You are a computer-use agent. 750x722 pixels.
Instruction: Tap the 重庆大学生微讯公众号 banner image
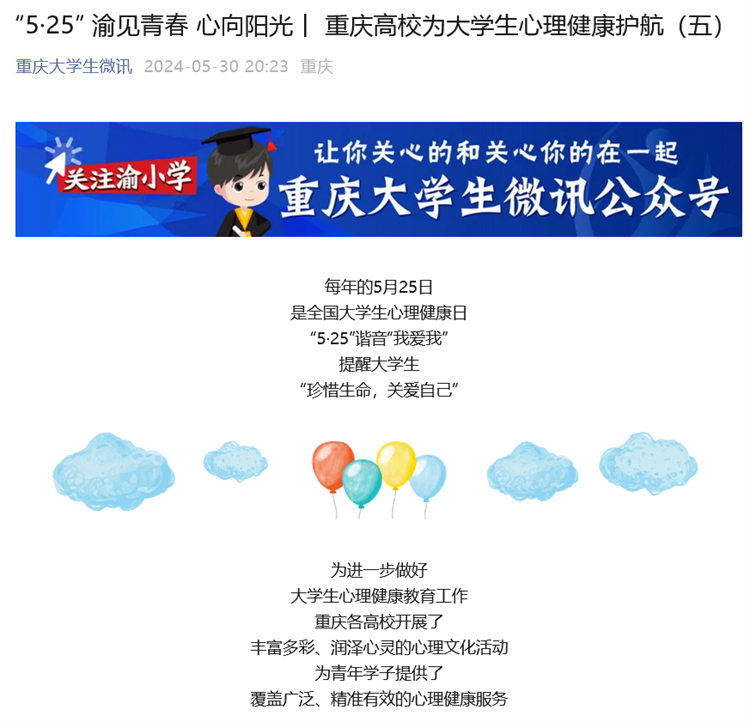(x=378, y=180)
